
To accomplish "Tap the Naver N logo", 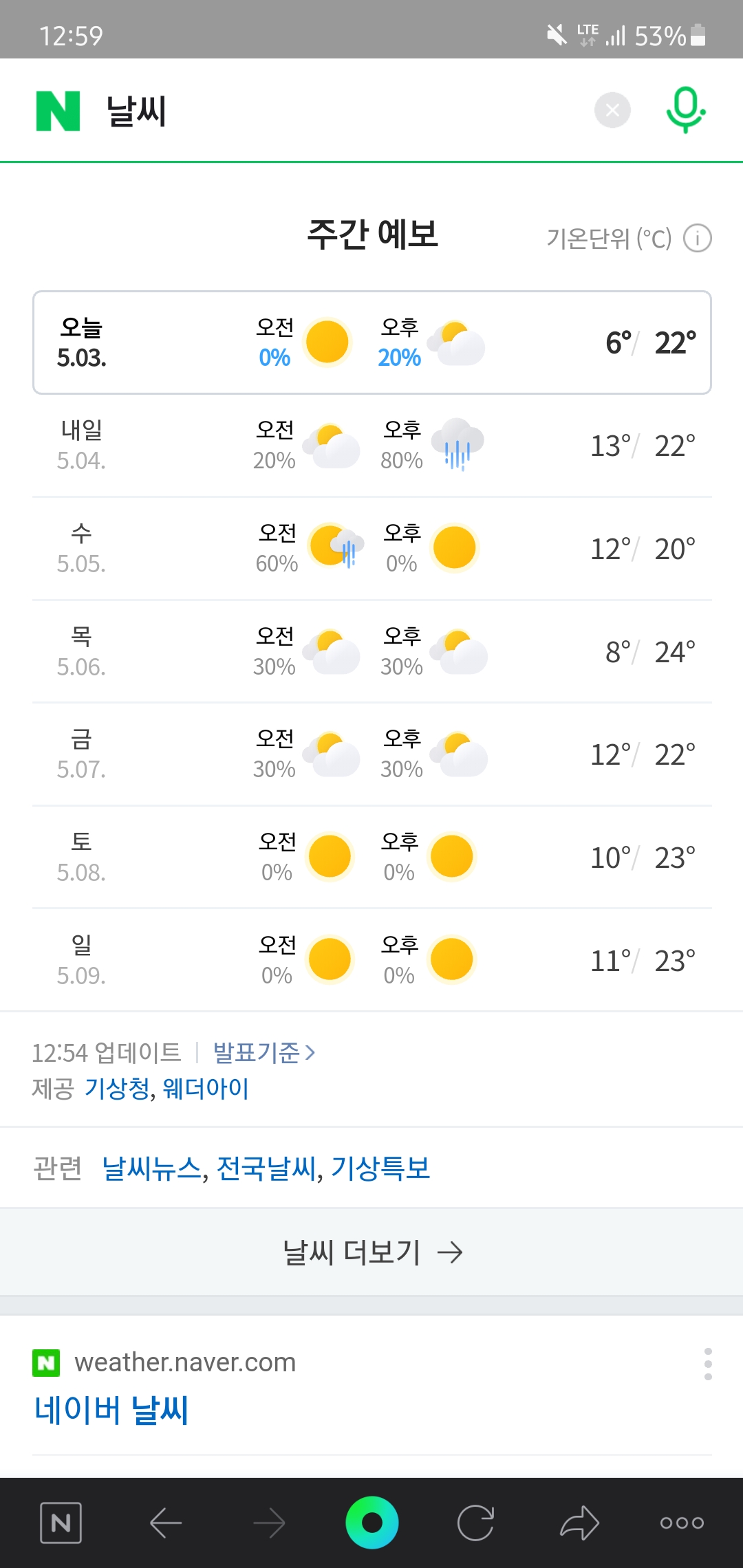I will click(58, 111).
